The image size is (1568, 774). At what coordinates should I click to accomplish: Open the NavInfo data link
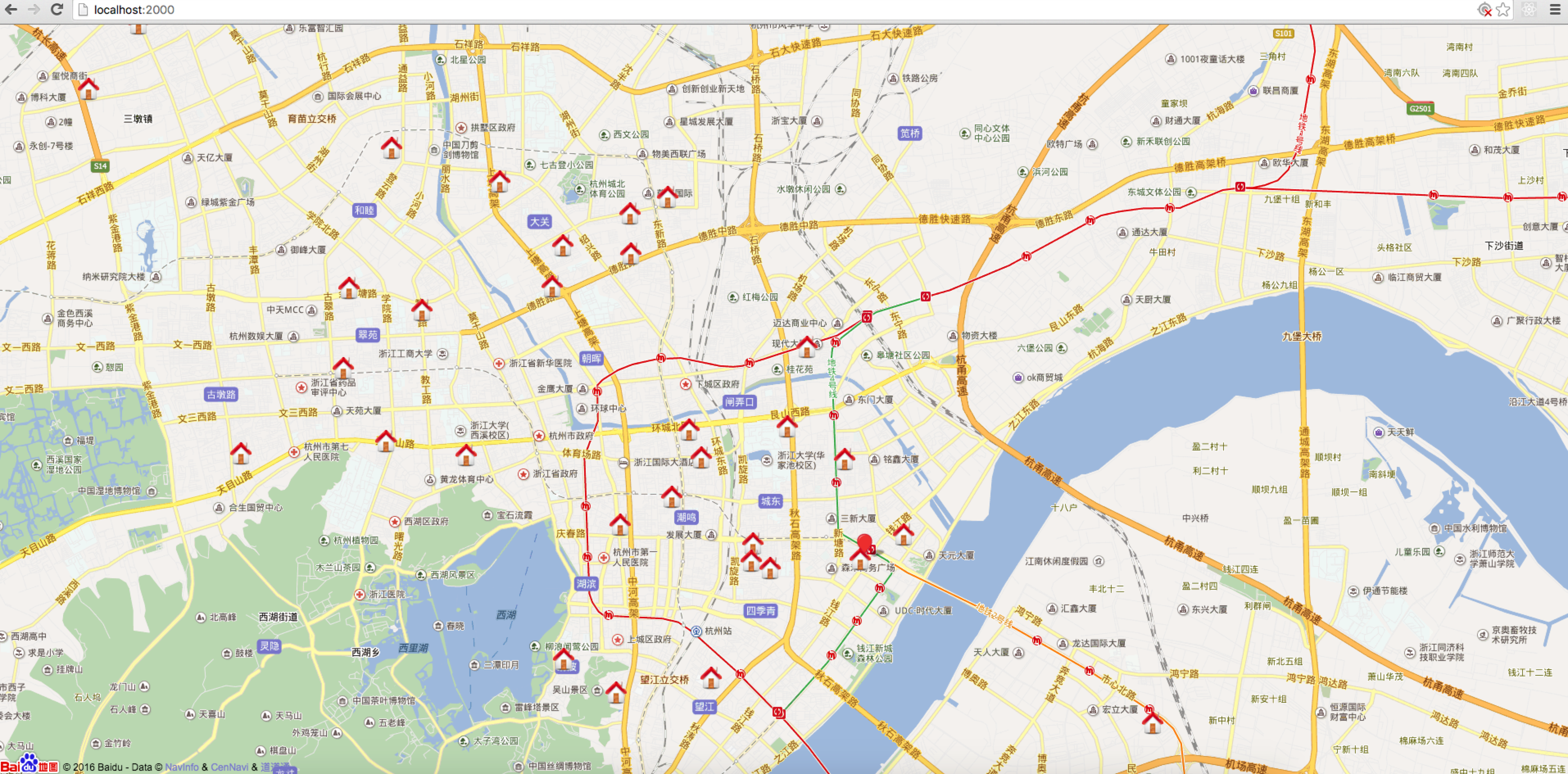point(181,767)
